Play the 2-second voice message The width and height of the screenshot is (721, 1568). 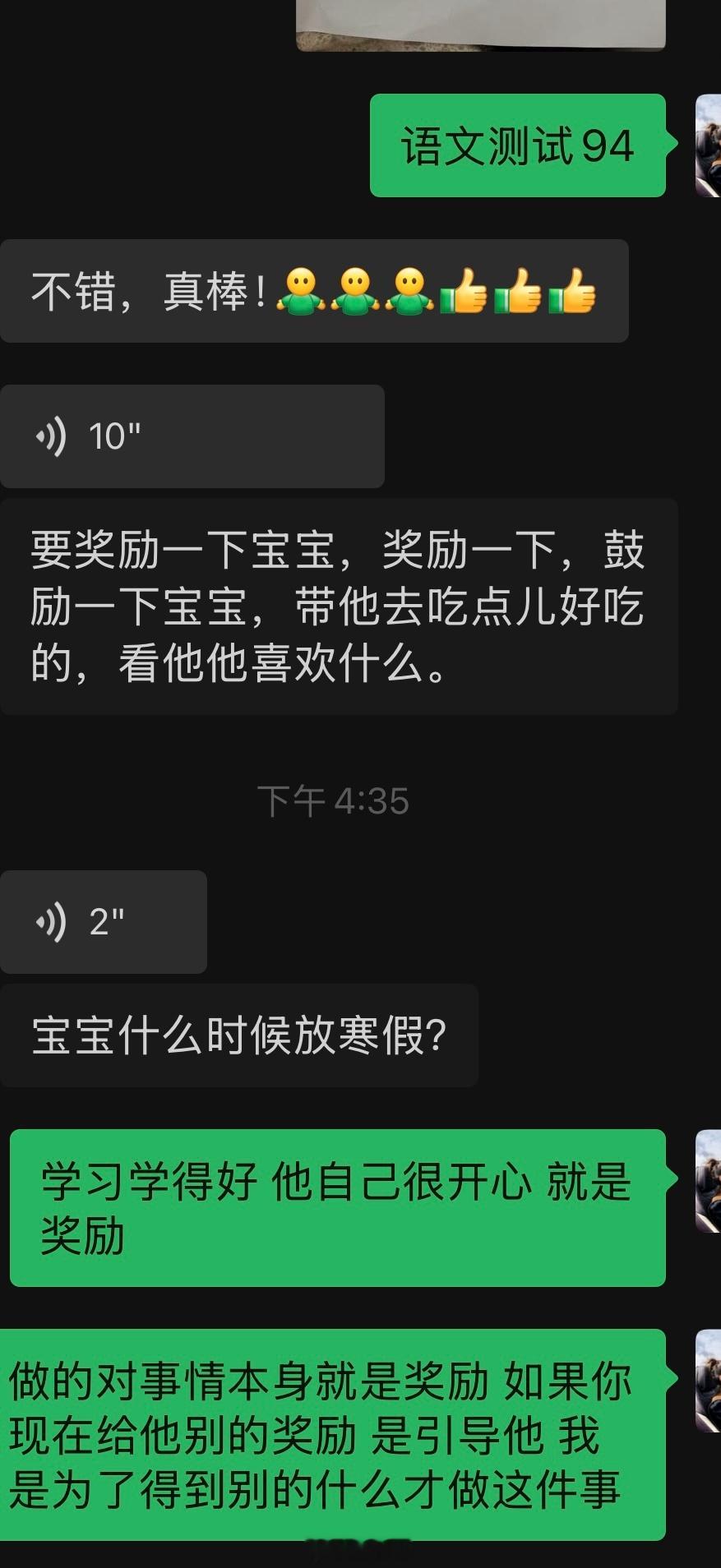pyautogui.click(x=104, y=922)
